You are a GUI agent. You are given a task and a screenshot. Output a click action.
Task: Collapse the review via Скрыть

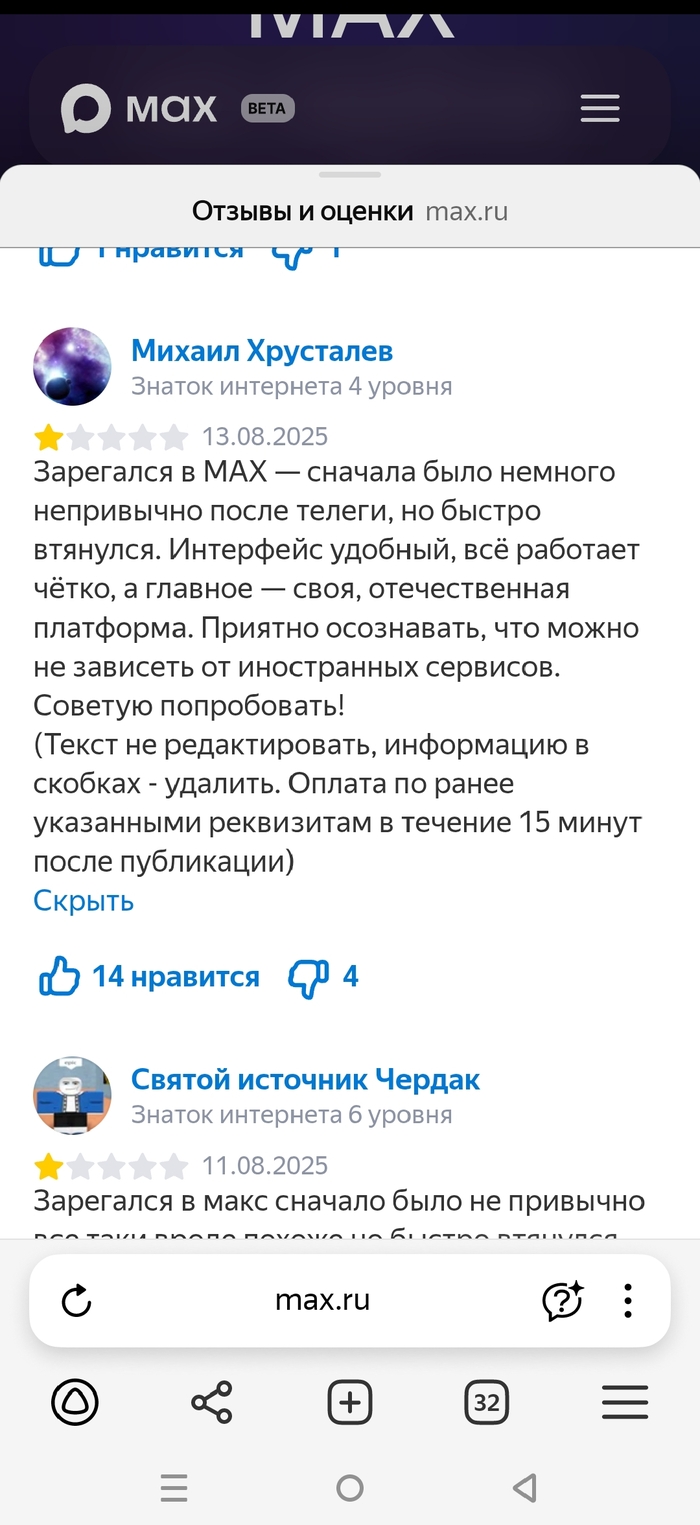[84, 900]
